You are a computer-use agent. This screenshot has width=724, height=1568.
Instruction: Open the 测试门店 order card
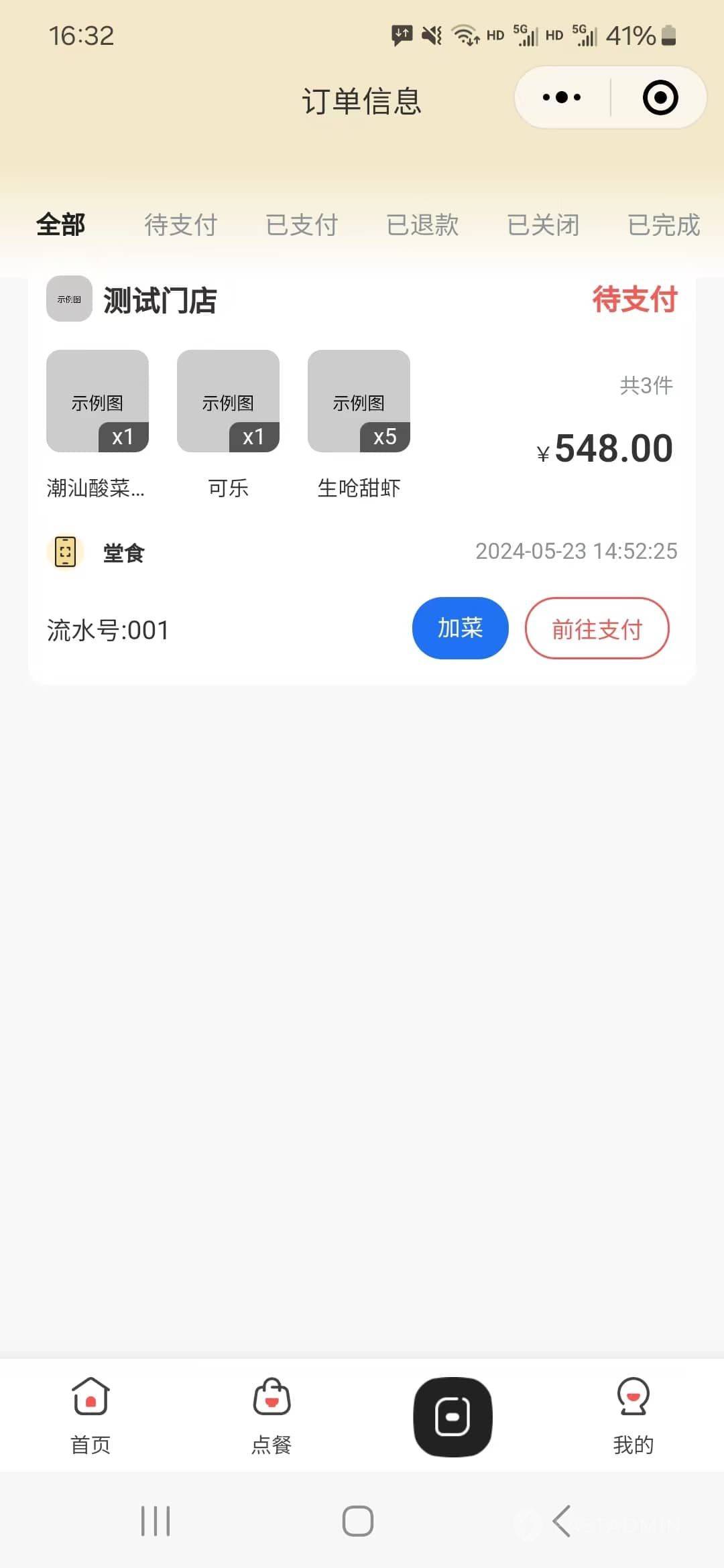(362, 480)
